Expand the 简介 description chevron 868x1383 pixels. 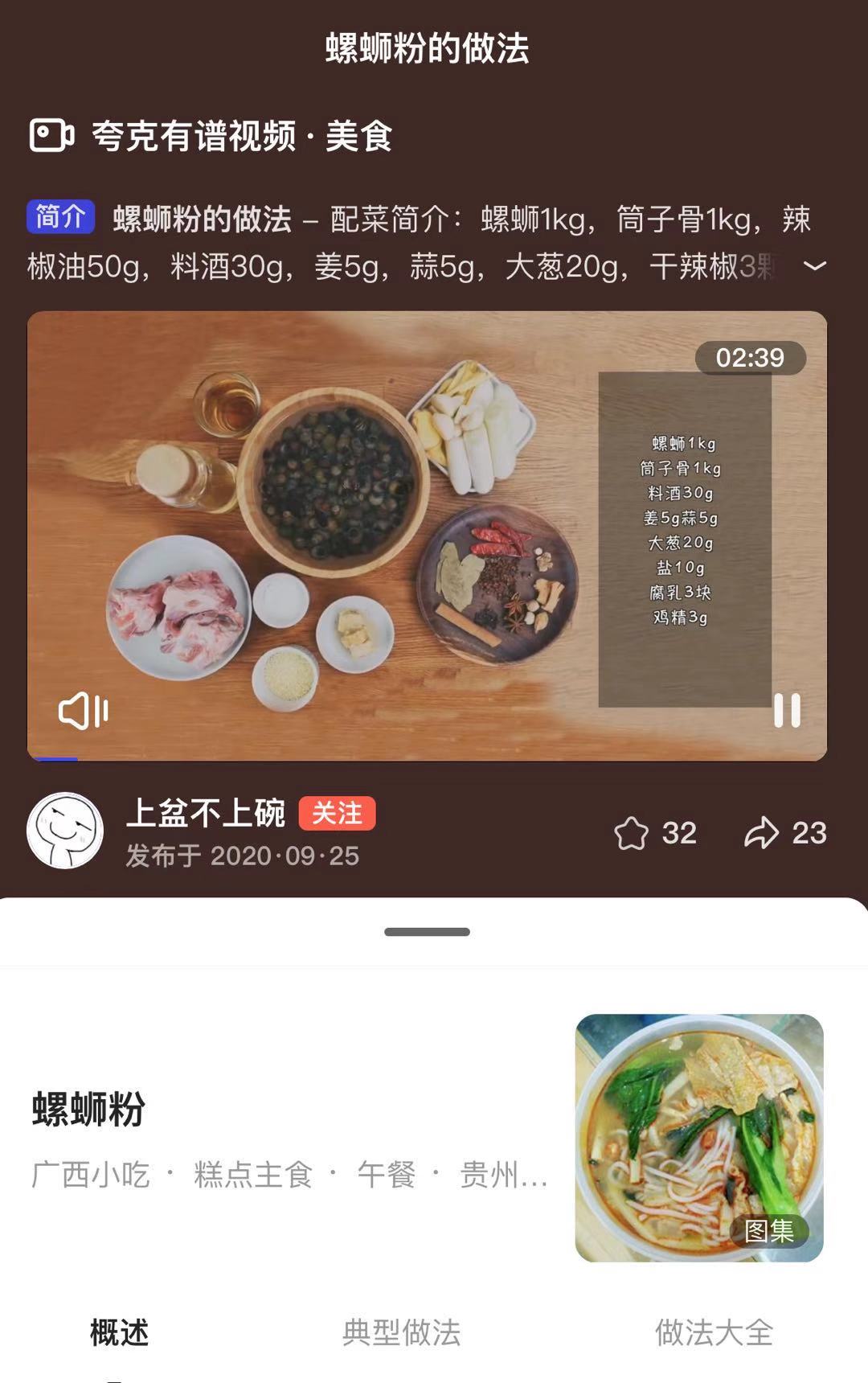814,266
